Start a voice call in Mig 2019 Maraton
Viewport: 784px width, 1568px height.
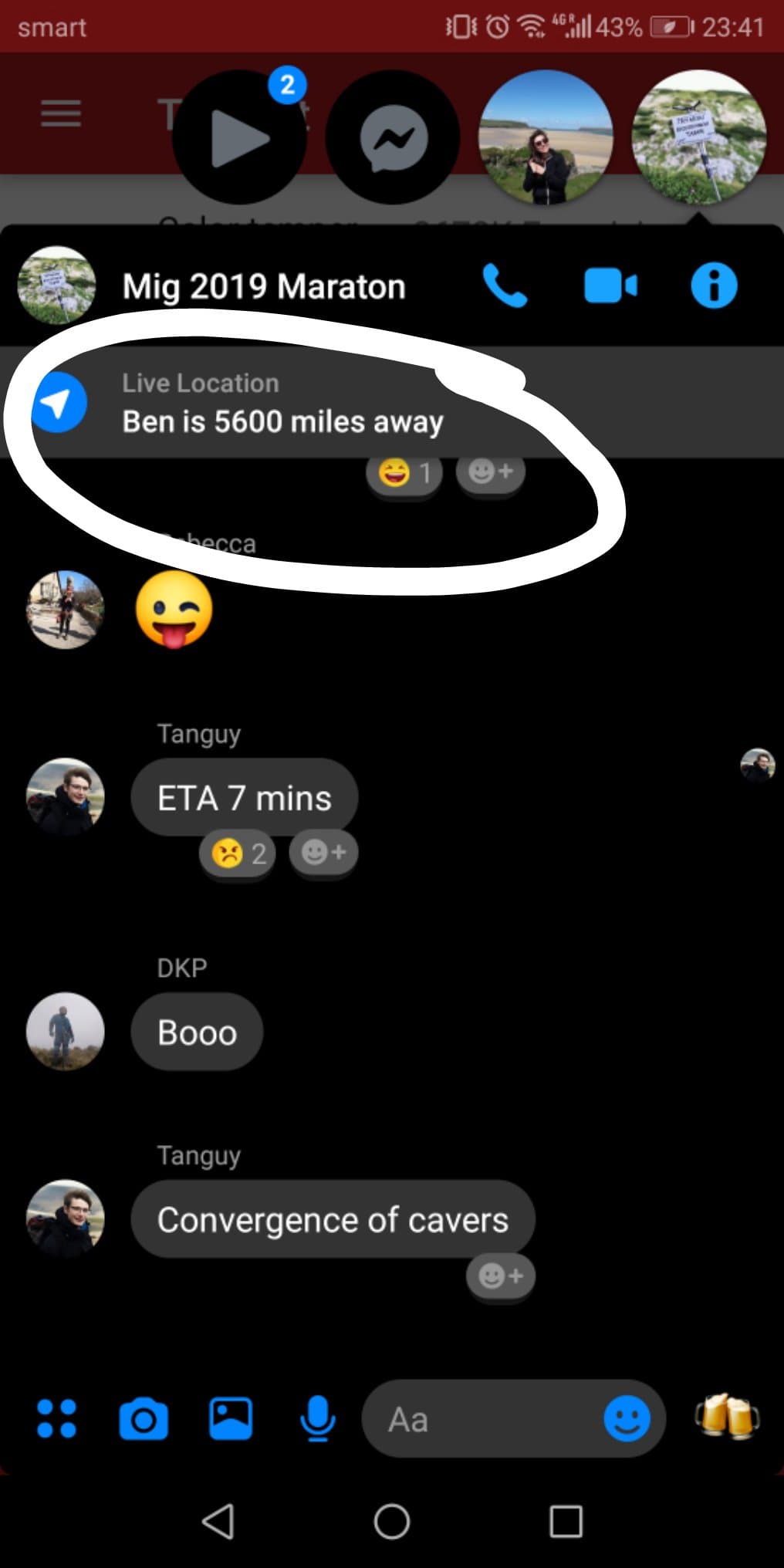point(505,286)
